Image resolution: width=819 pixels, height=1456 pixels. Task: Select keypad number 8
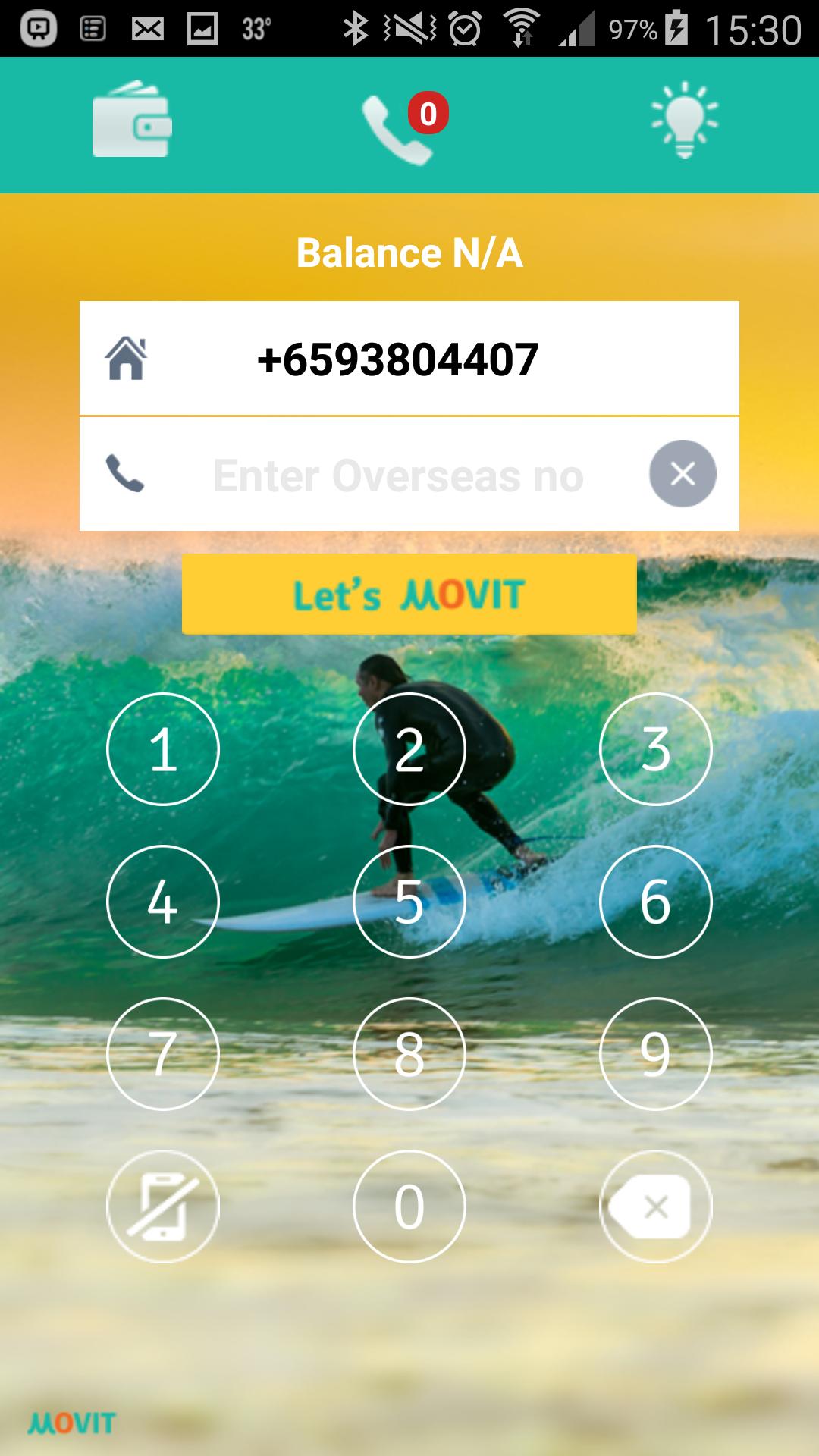click(x=409, y=1054)
